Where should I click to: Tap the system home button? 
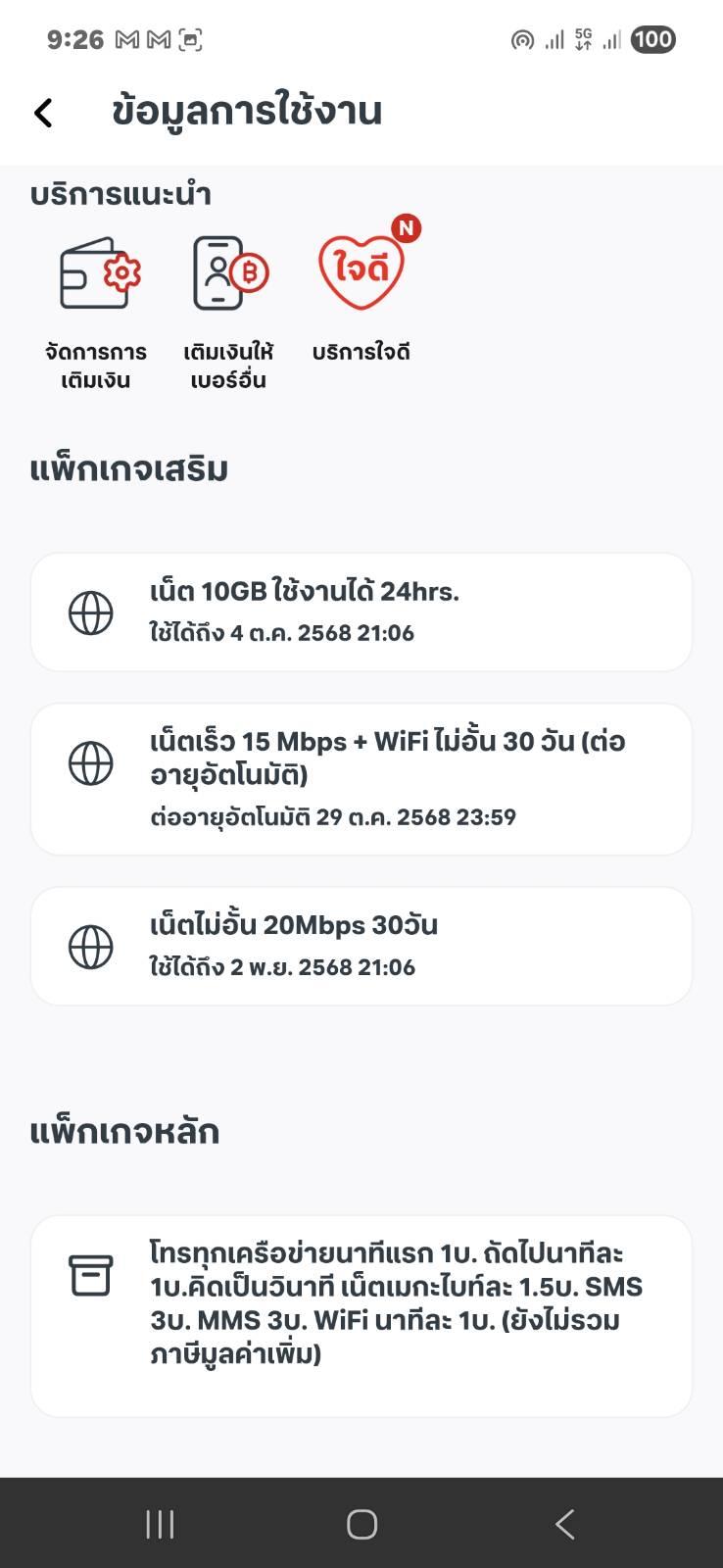coord(361,1524)
